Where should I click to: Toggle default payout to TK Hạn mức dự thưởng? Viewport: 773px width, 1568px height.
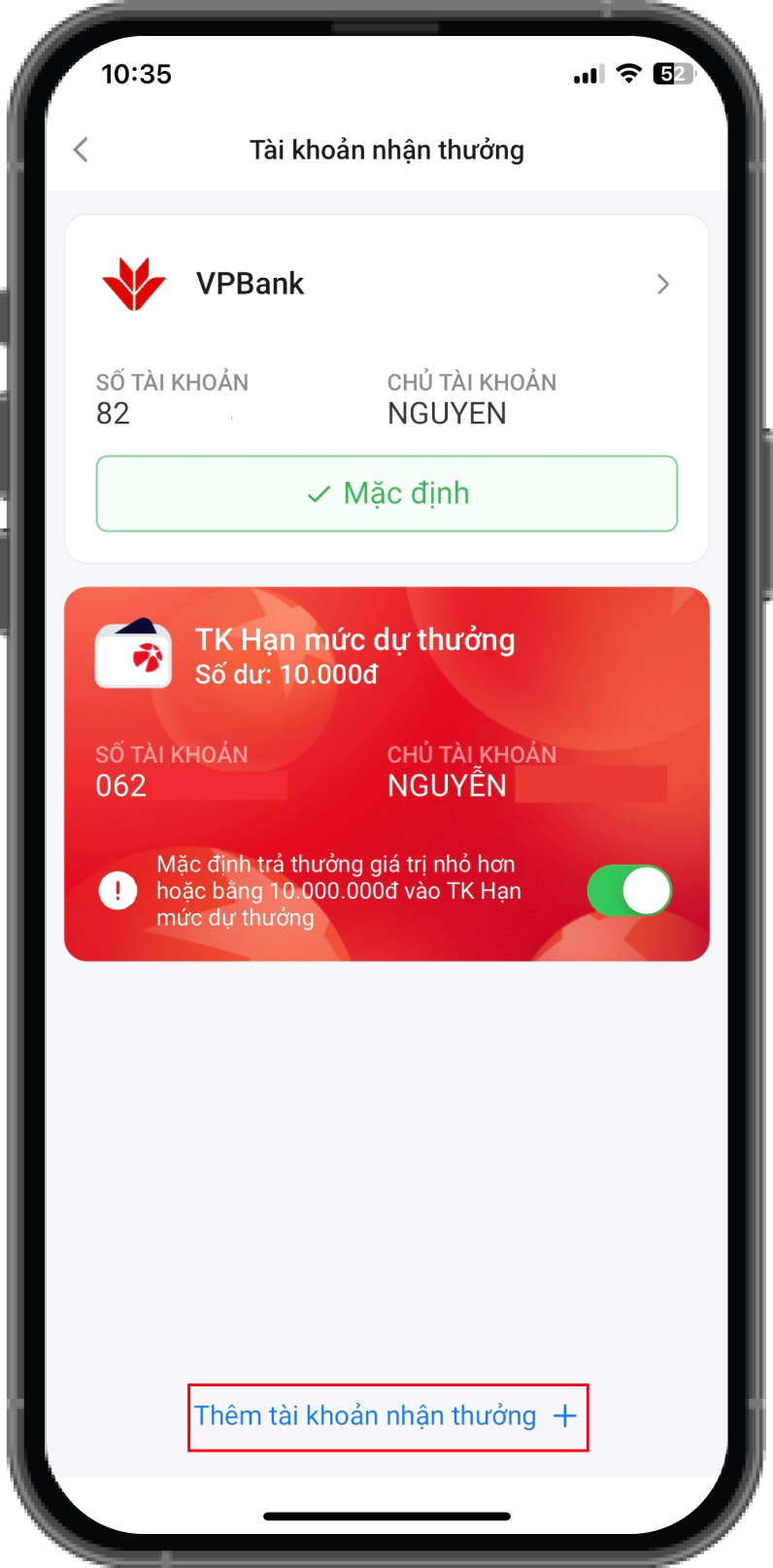[629, 891]
